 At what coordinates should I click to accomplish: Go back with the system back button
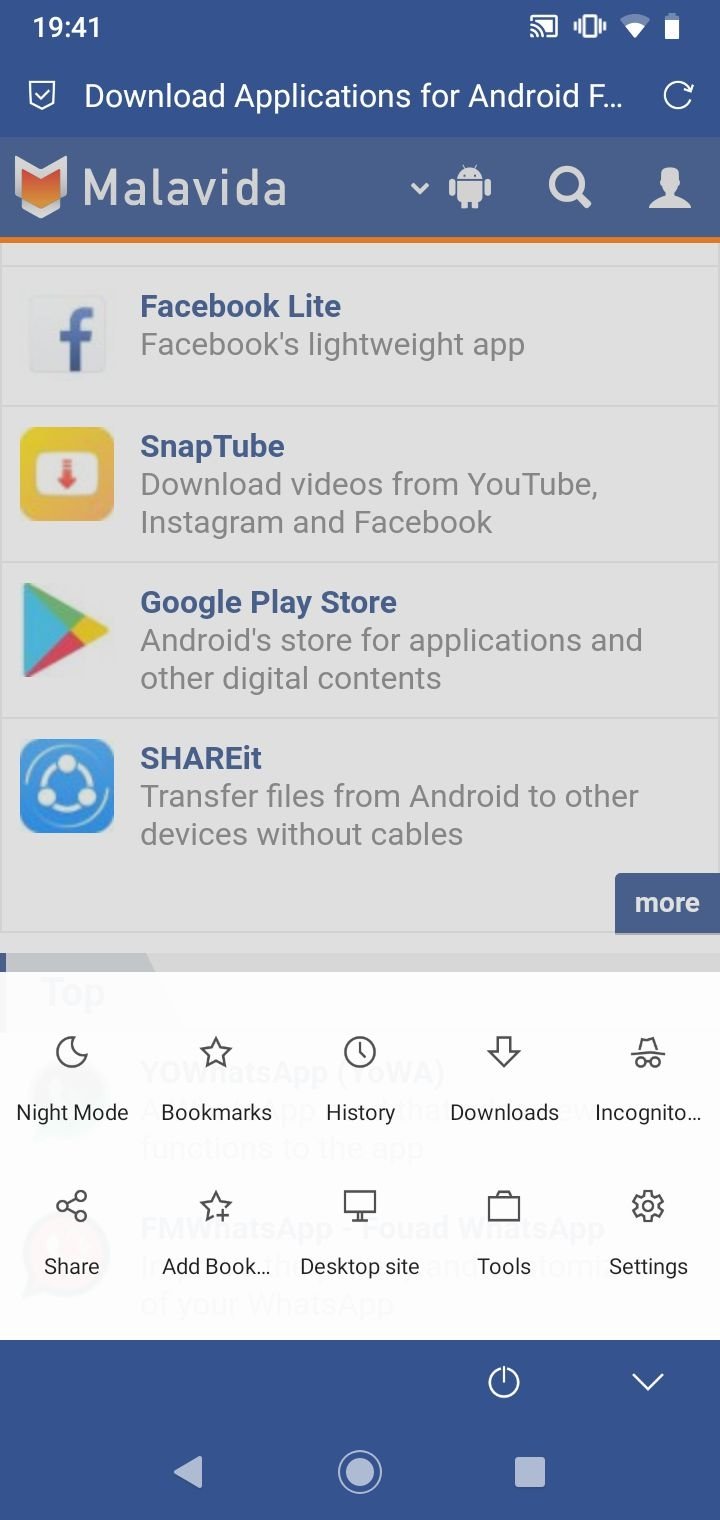coord(188,1472)
